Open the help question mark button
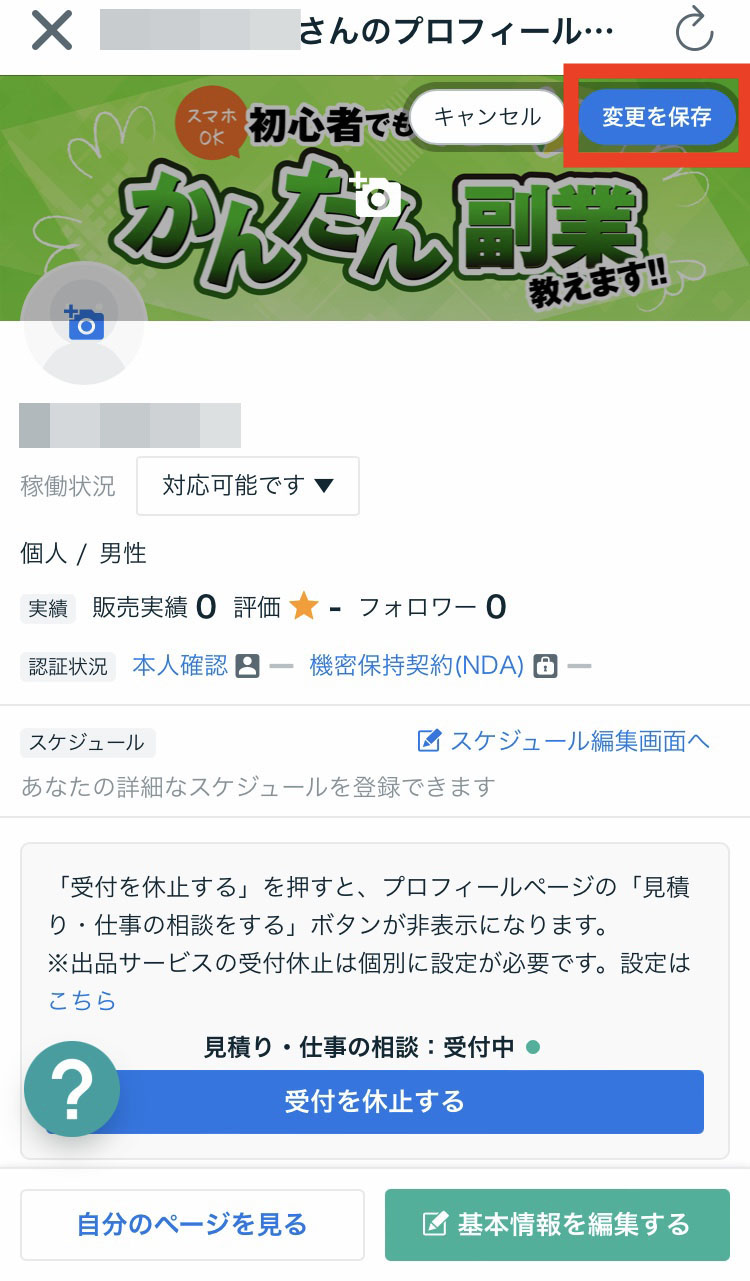The width and height of the screenshot is (750, 1281). point(72,1089)
